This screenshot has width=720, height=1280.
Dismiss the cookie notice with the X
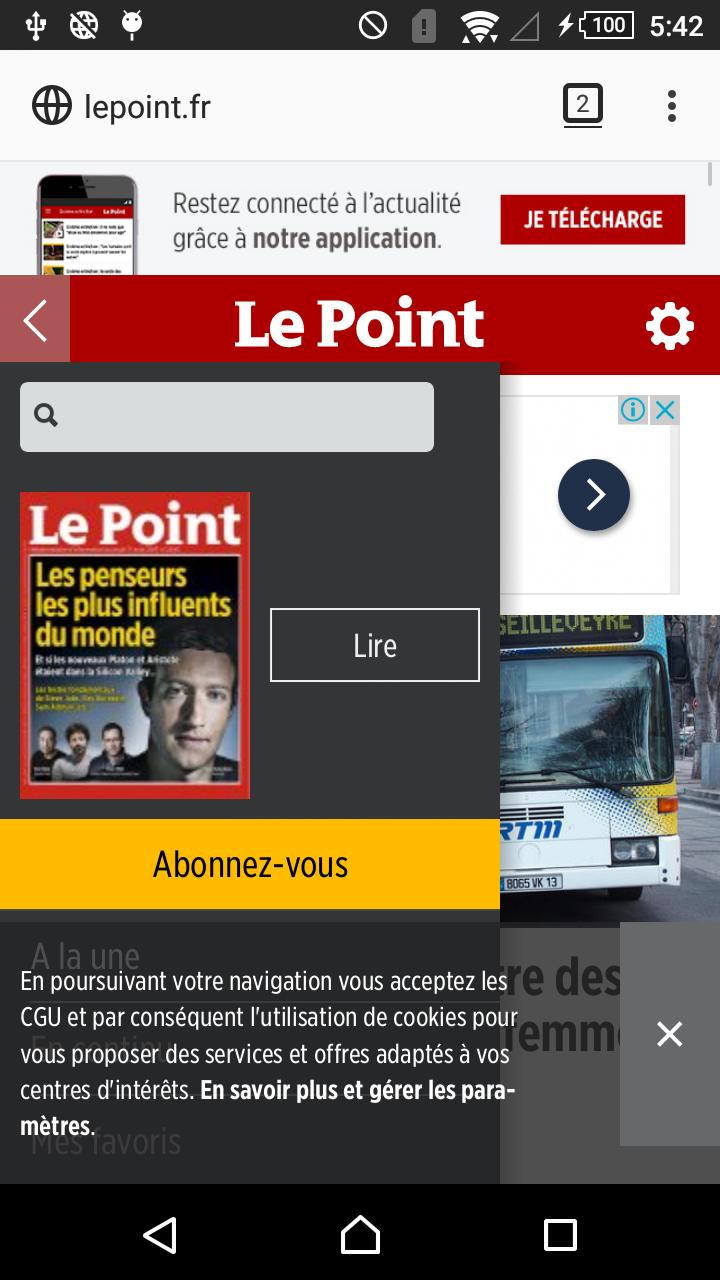(x=669, y=1035)
